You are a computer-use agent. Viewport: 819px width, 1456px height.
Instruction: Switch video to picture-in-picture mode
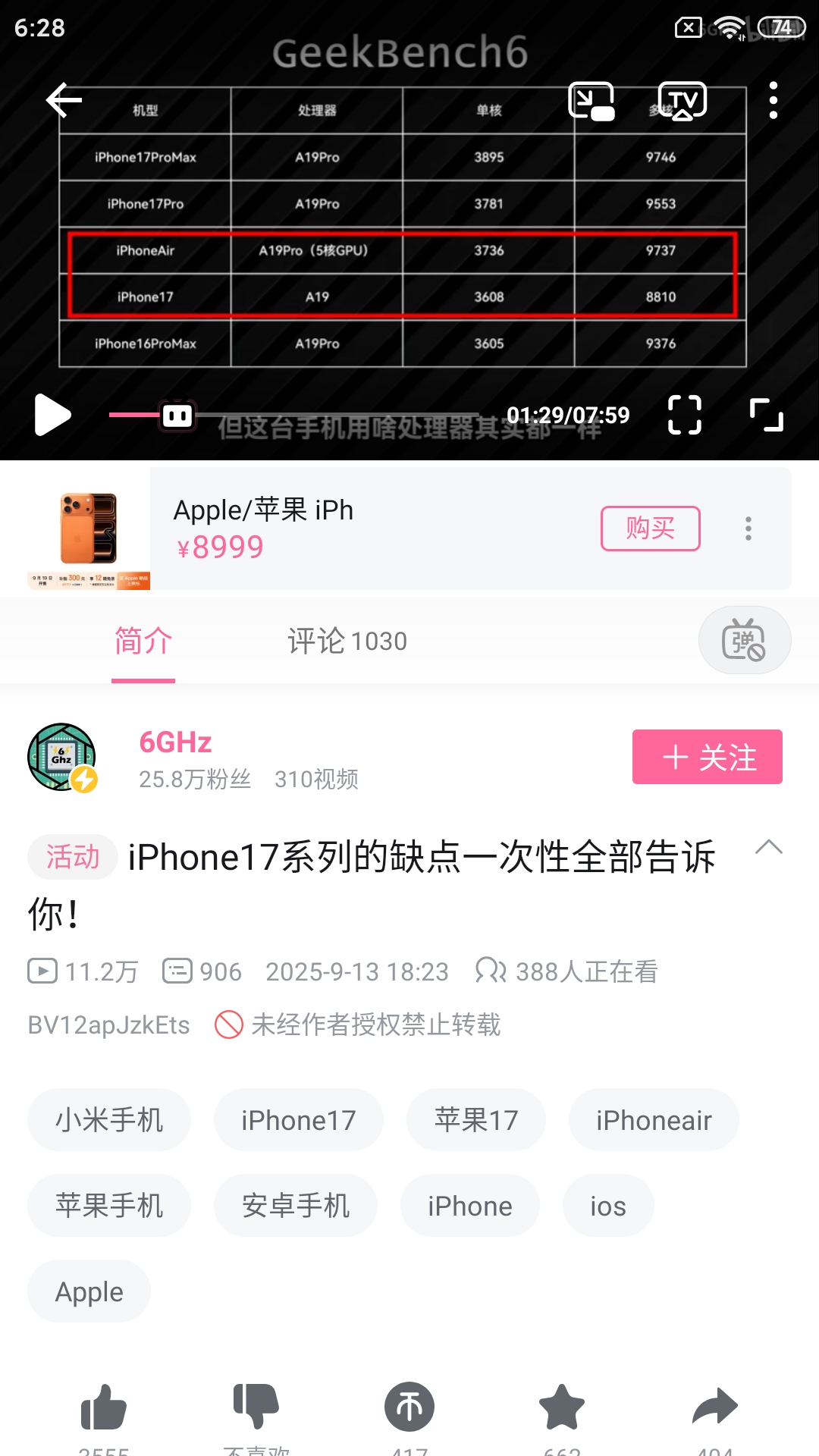(x=591, y=101)
